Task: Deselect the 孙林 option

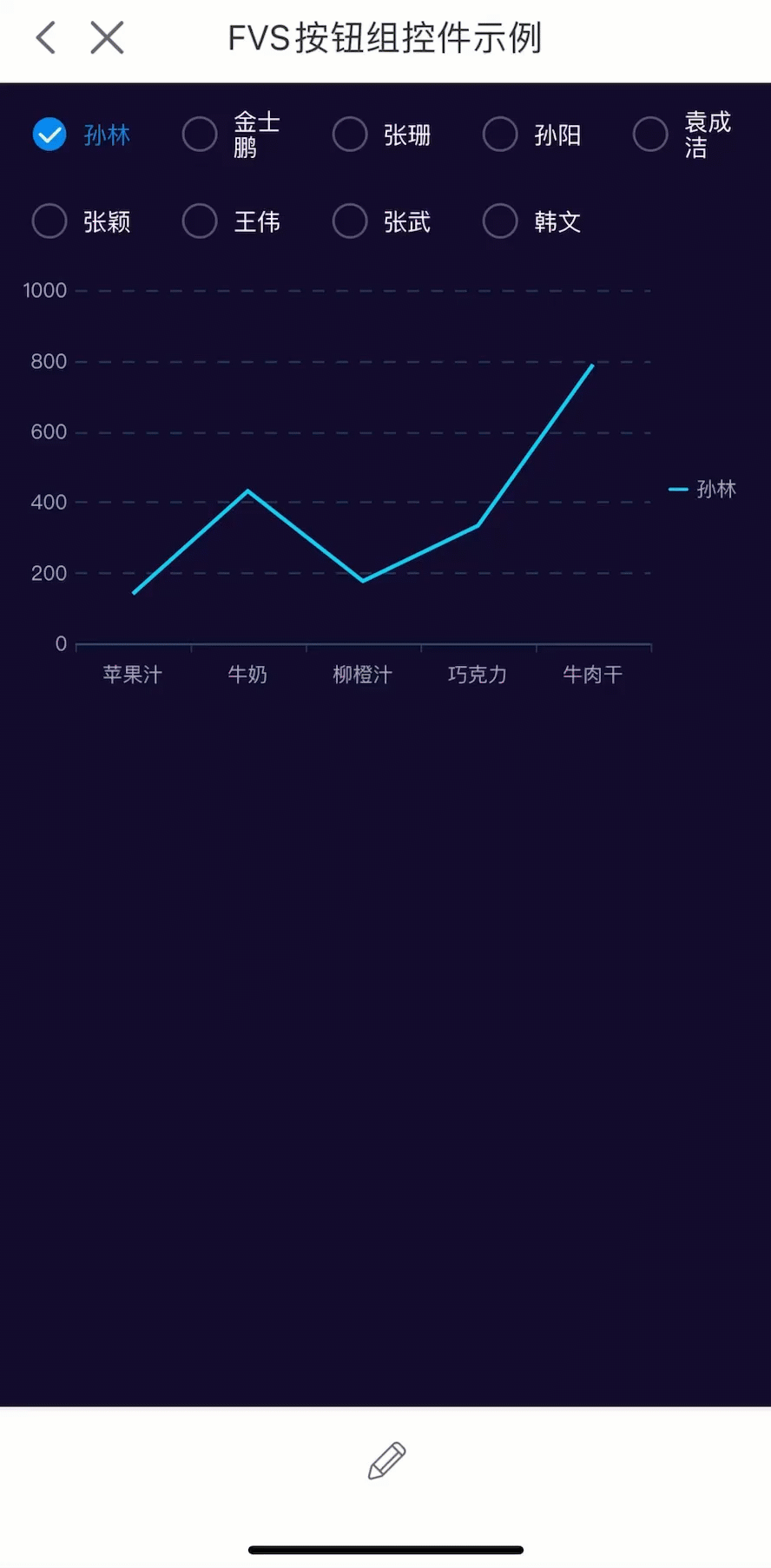Action: click(49, 135)
